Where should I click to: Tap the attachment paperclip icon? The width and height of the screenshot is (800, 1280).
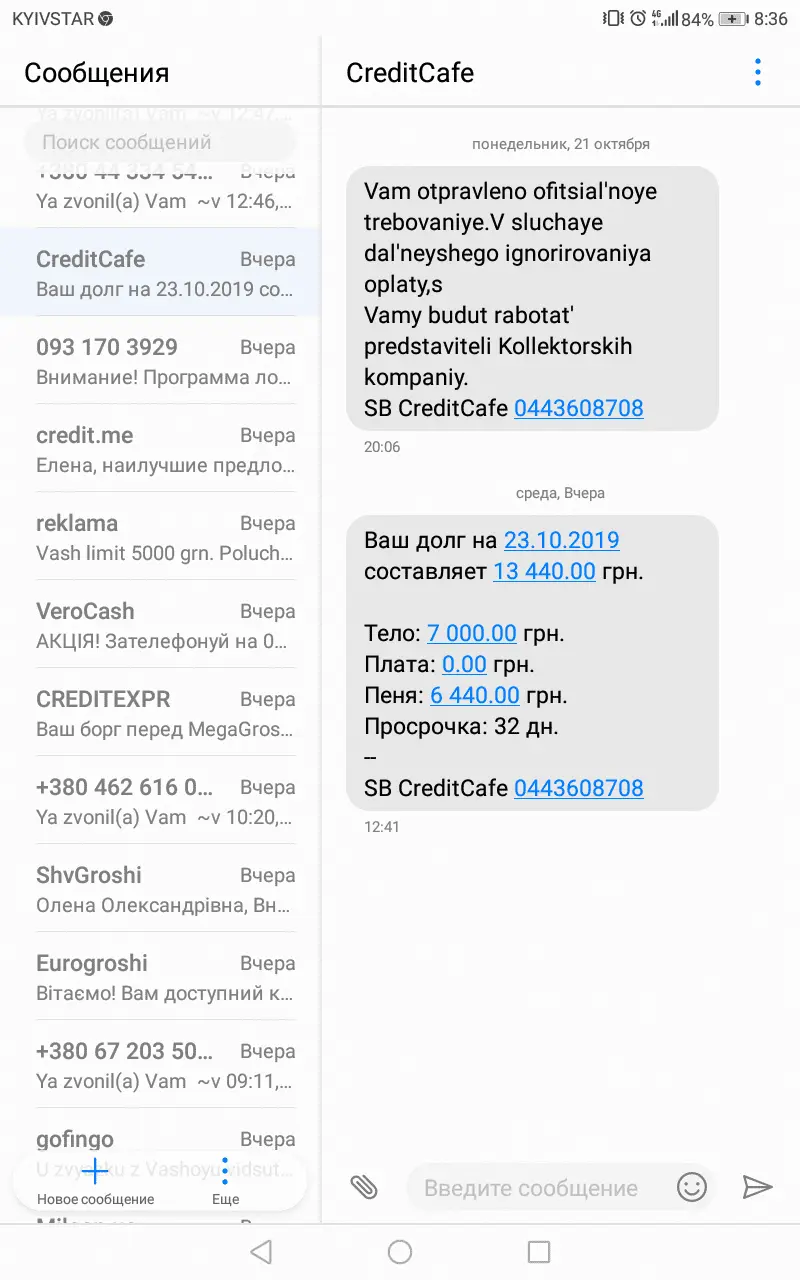(364, 1187)
